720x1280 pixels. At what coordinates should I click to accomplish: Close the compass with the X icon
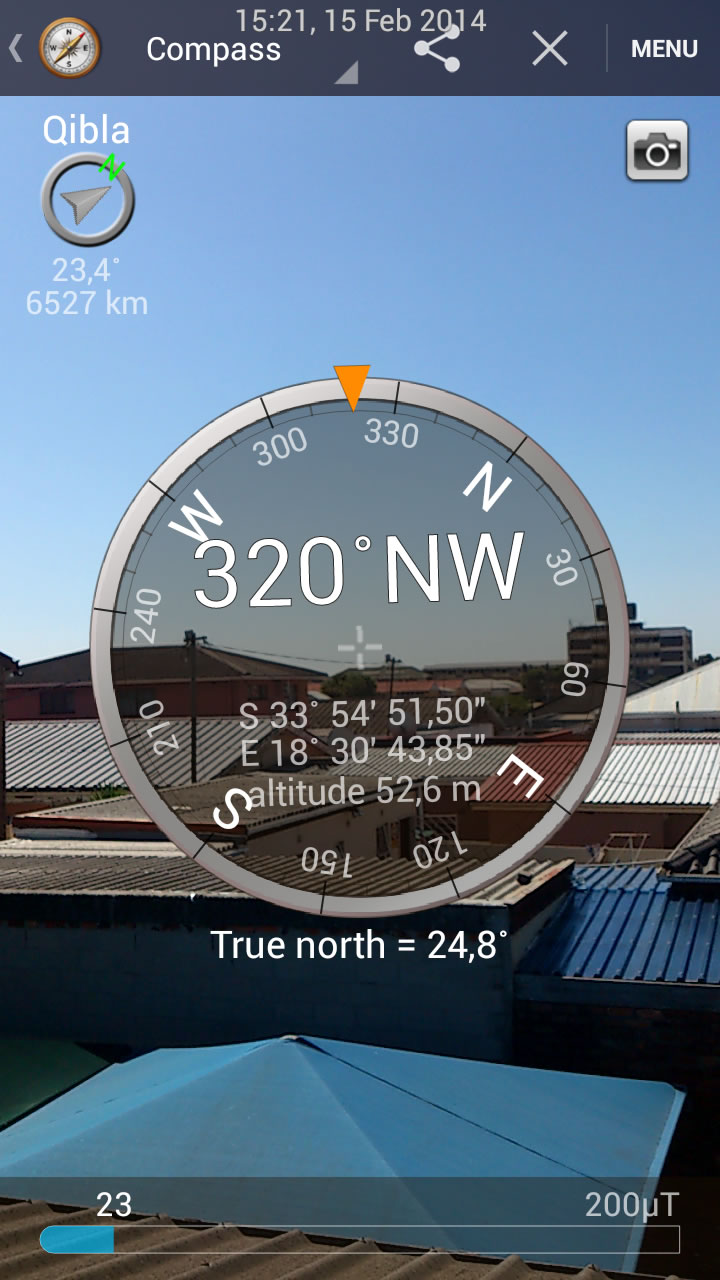550,48
